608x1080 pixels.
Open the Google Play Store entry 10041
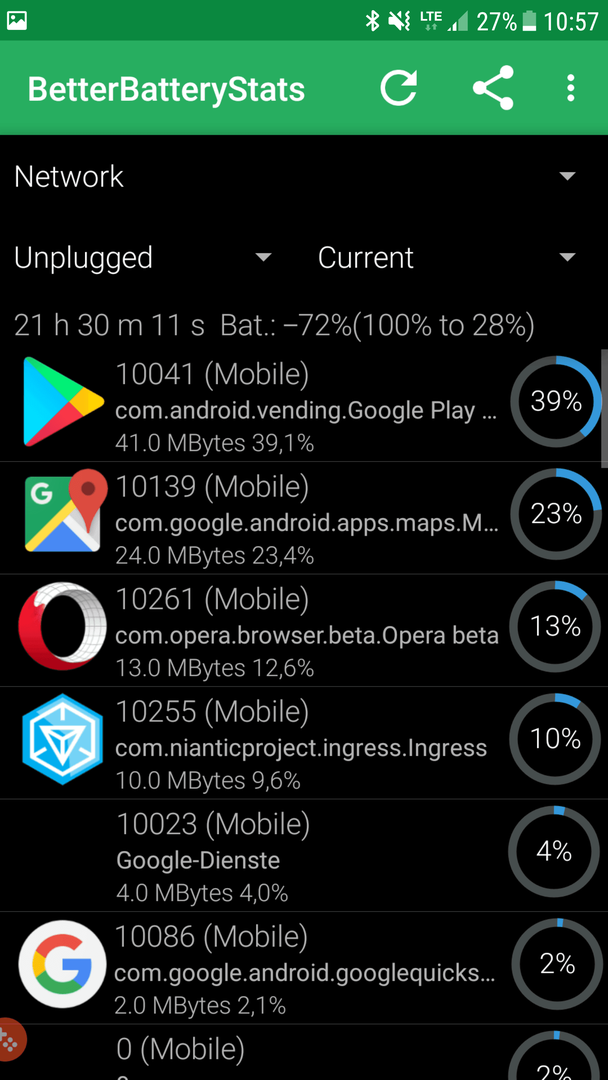pos(304,406)
